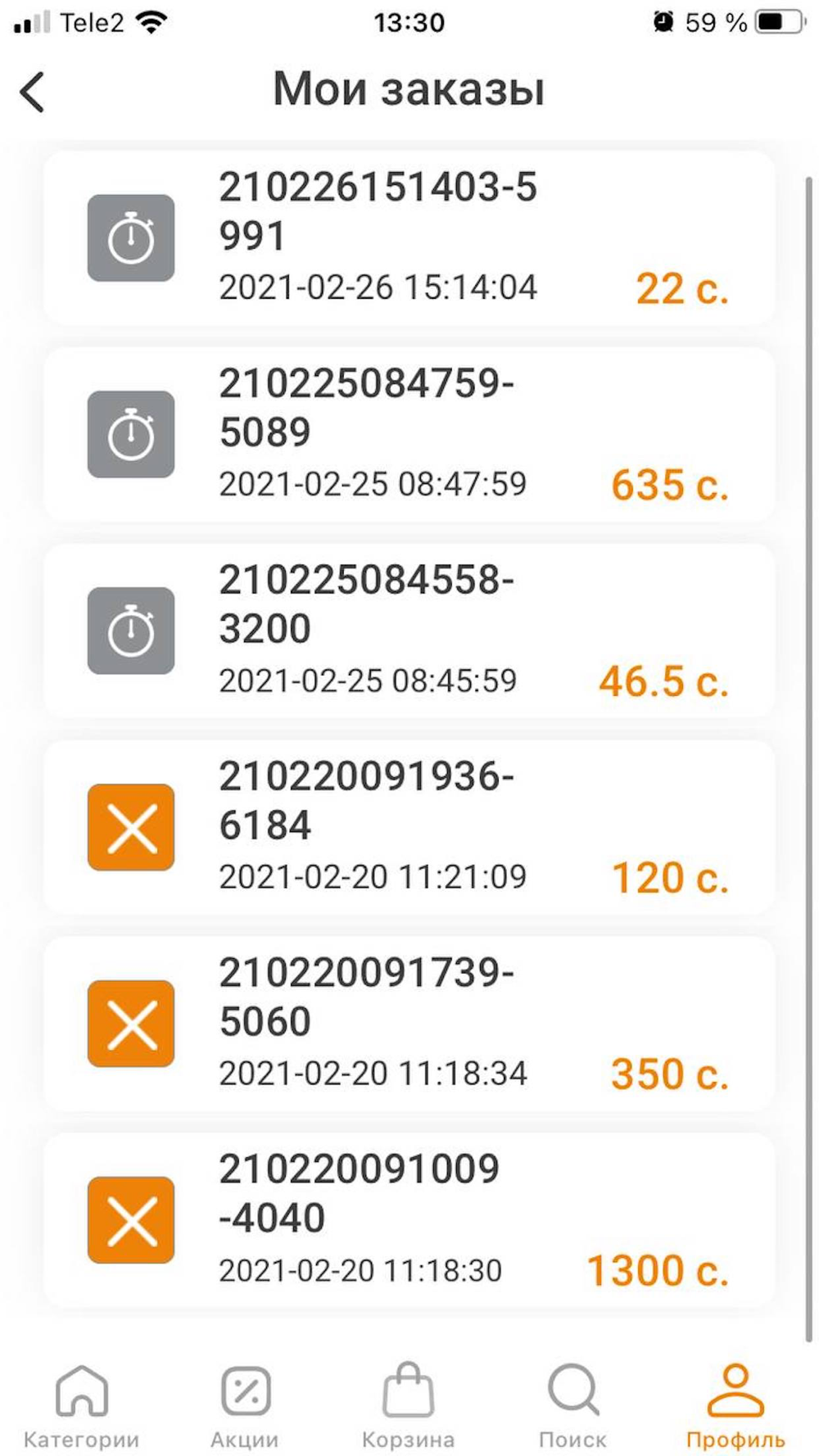This screenshot has height=1456, width=819.
Task: View order 210225084558-3200 details
Action: 409,631
